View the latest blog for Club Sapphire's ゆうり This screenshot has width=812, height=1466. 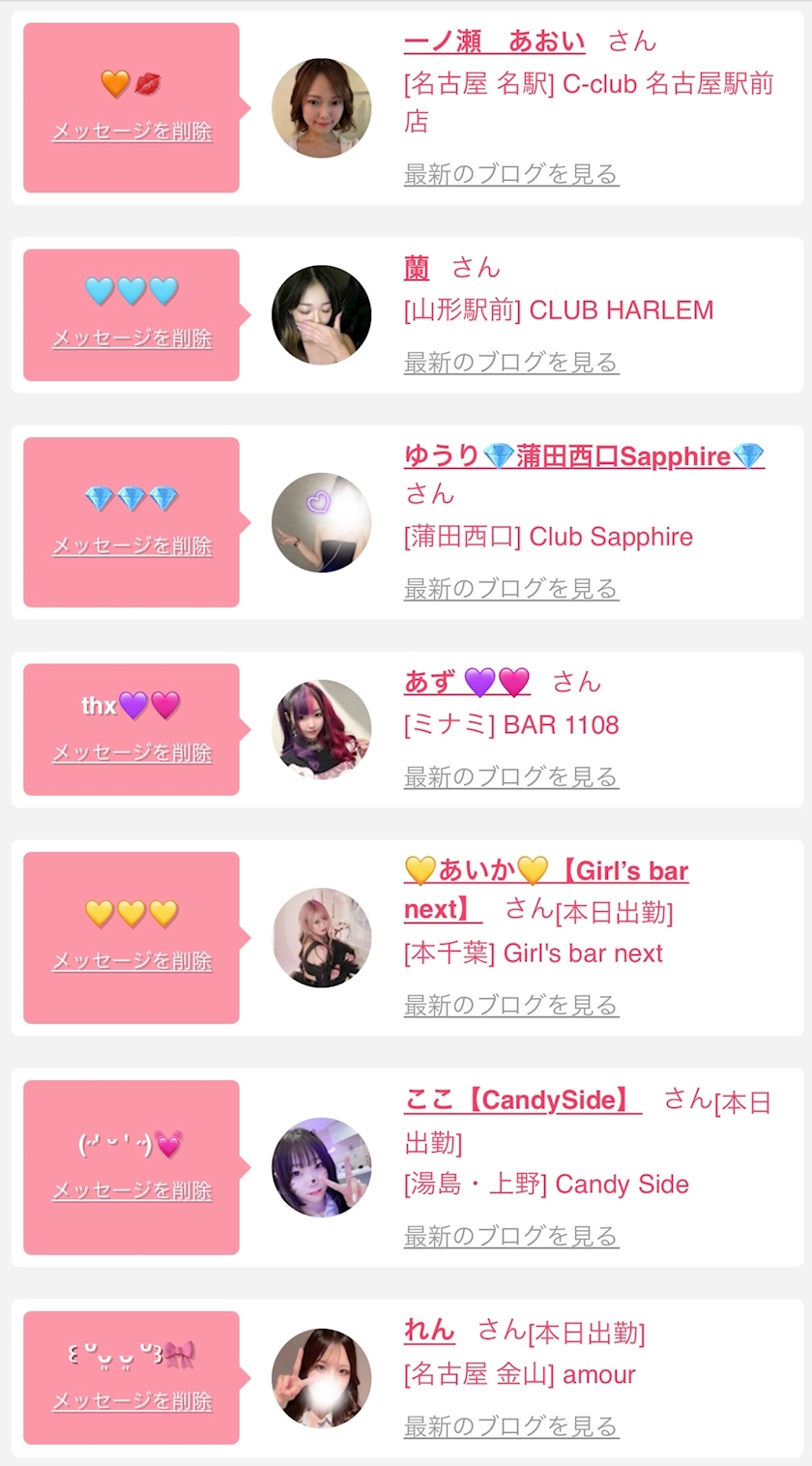510,589
